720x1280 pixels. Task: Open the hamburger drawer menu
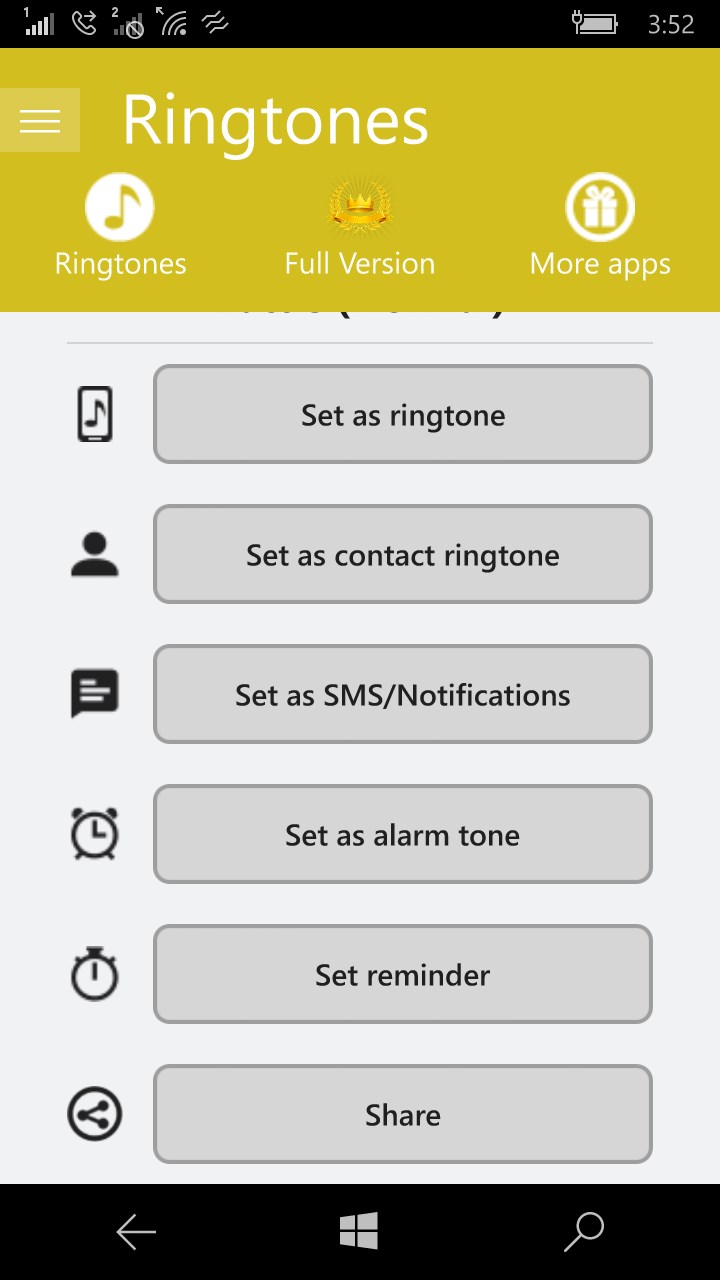pos(40,120)
